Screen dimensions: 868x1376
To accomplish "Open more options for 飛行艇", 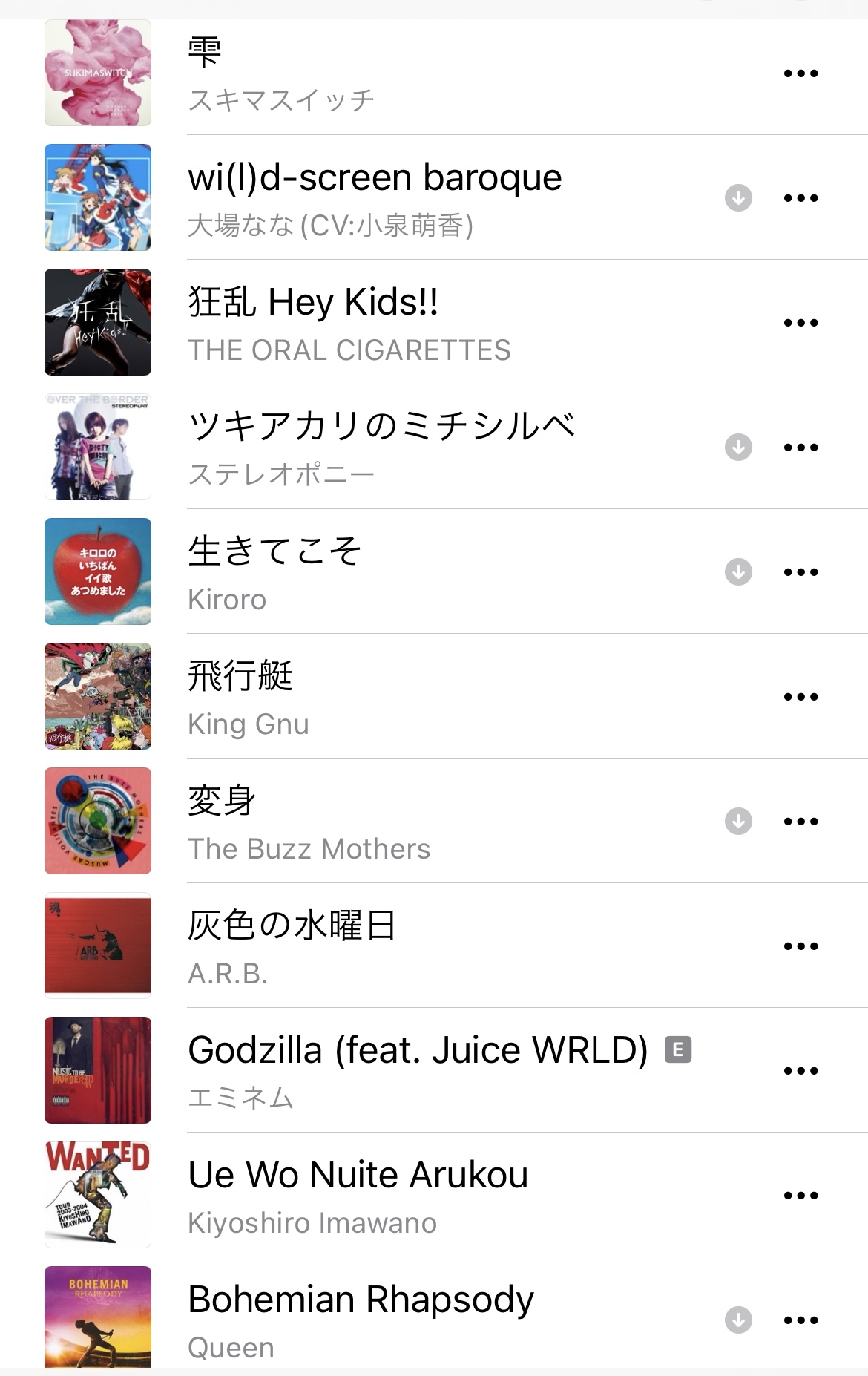I will (800, 697).
